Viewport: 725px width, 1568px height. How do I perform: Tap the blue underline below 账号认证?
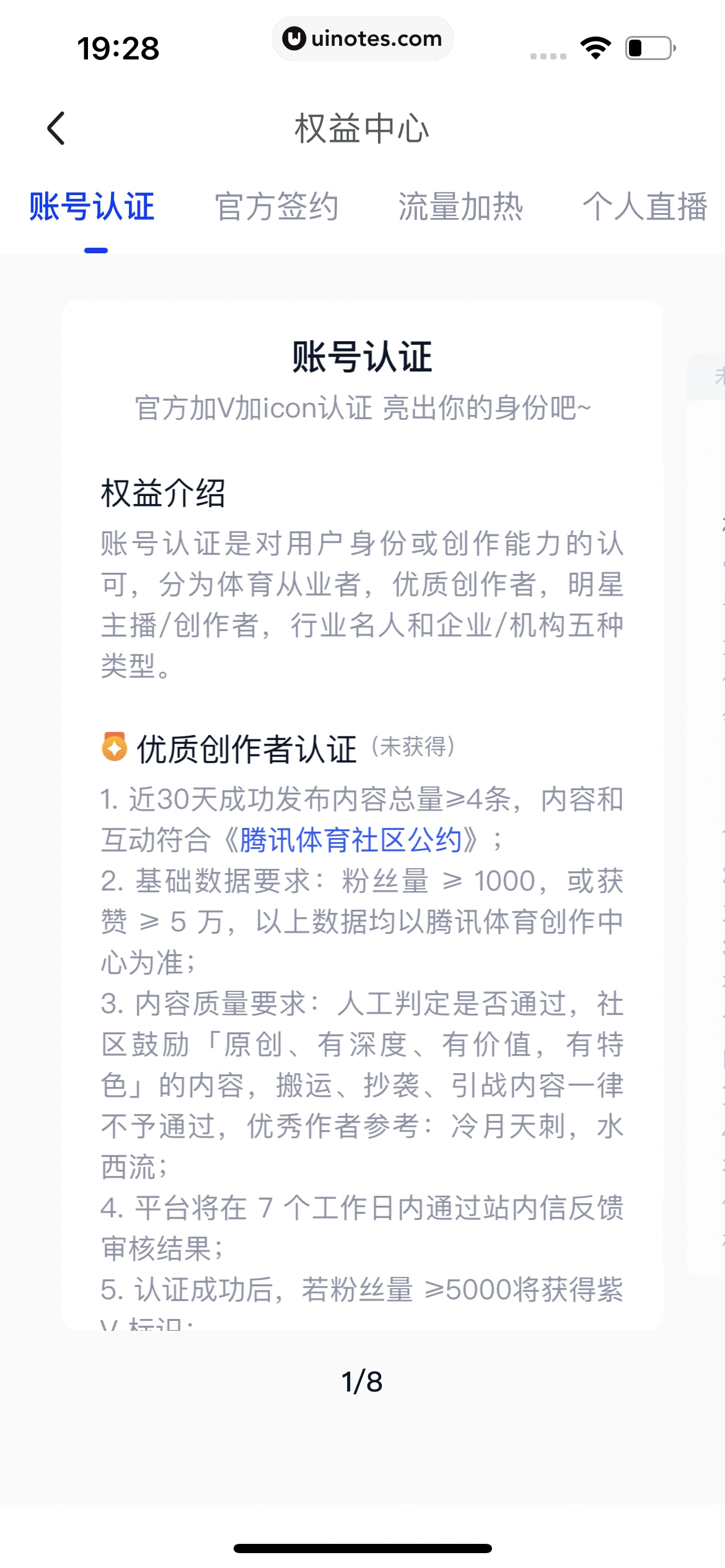click(96, 250)
